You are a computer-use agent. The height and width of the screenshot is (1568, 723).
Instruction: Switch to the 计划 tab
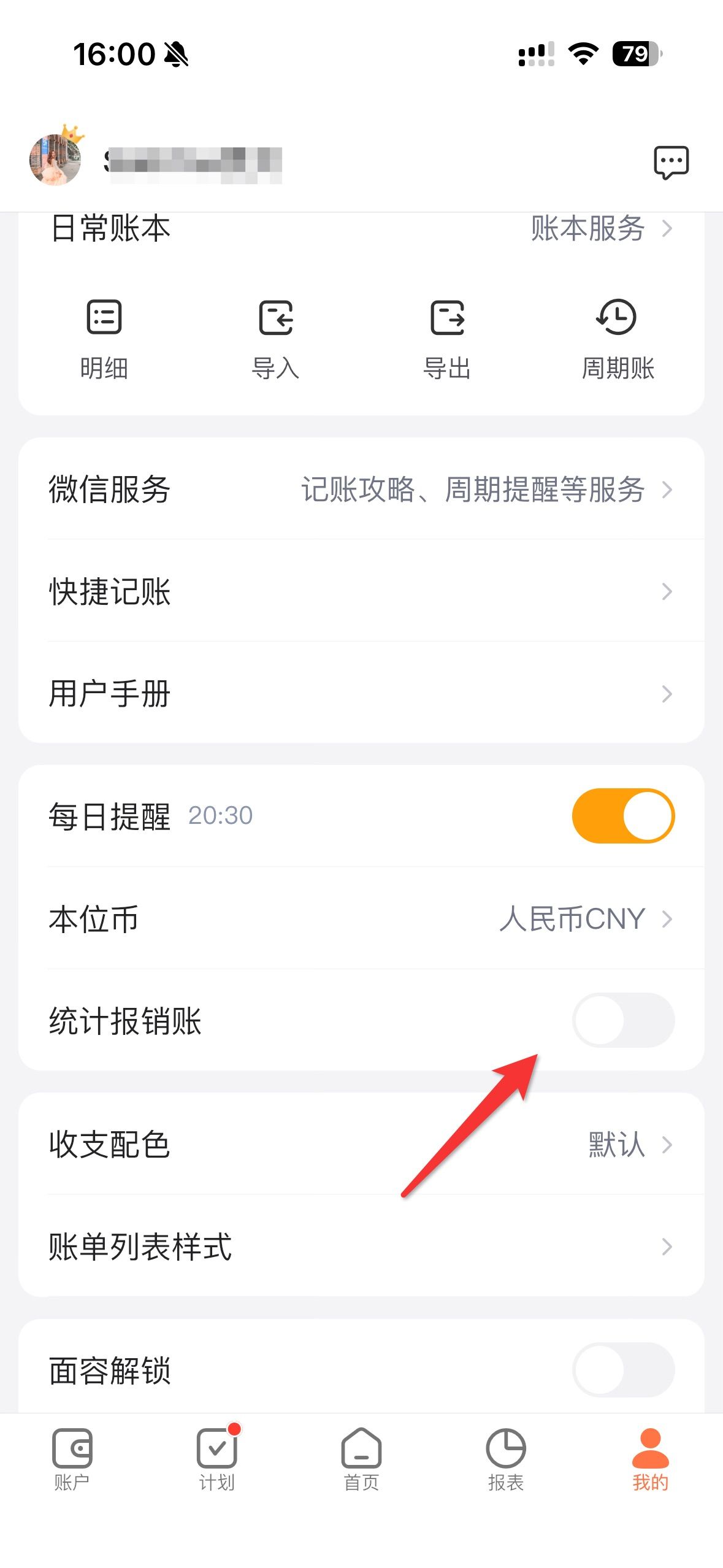pyautogui.click(x=216, y=1459)
